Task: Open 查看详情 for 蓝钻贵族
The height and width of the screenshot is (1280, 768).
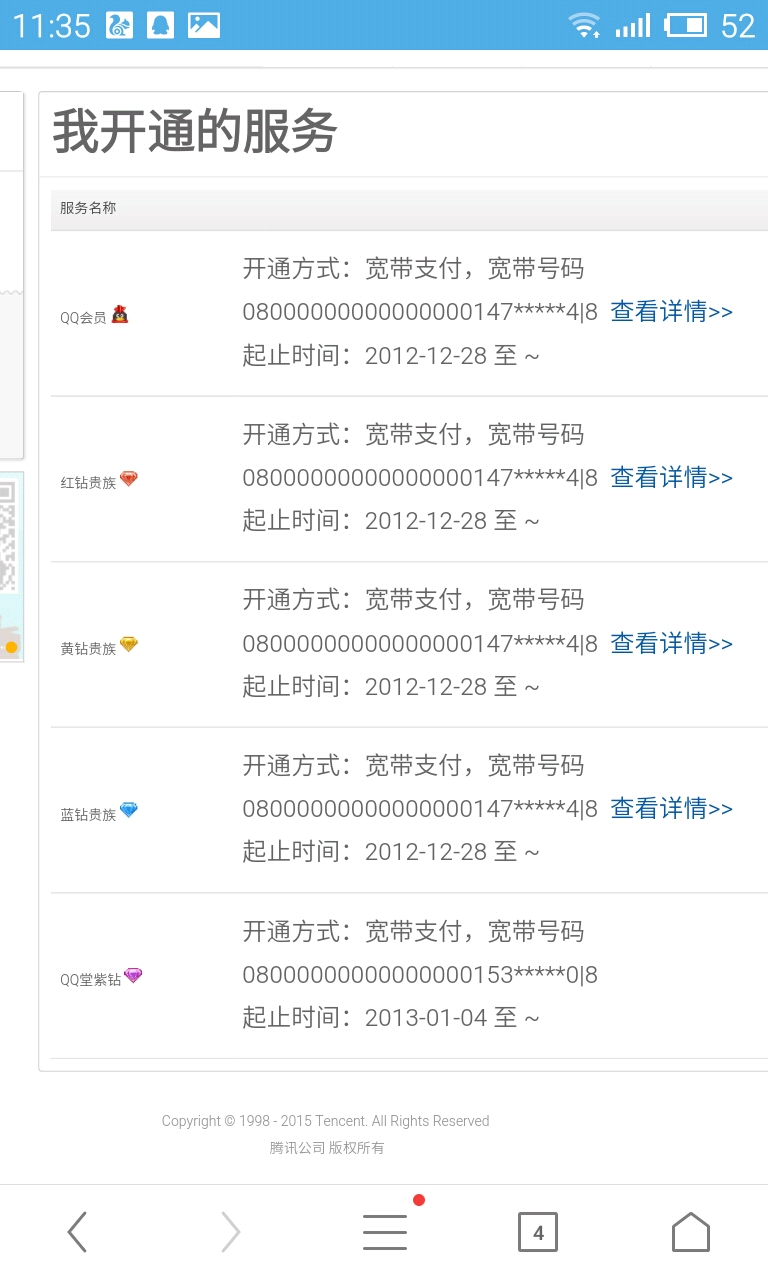Action: [x=671, y=808]
